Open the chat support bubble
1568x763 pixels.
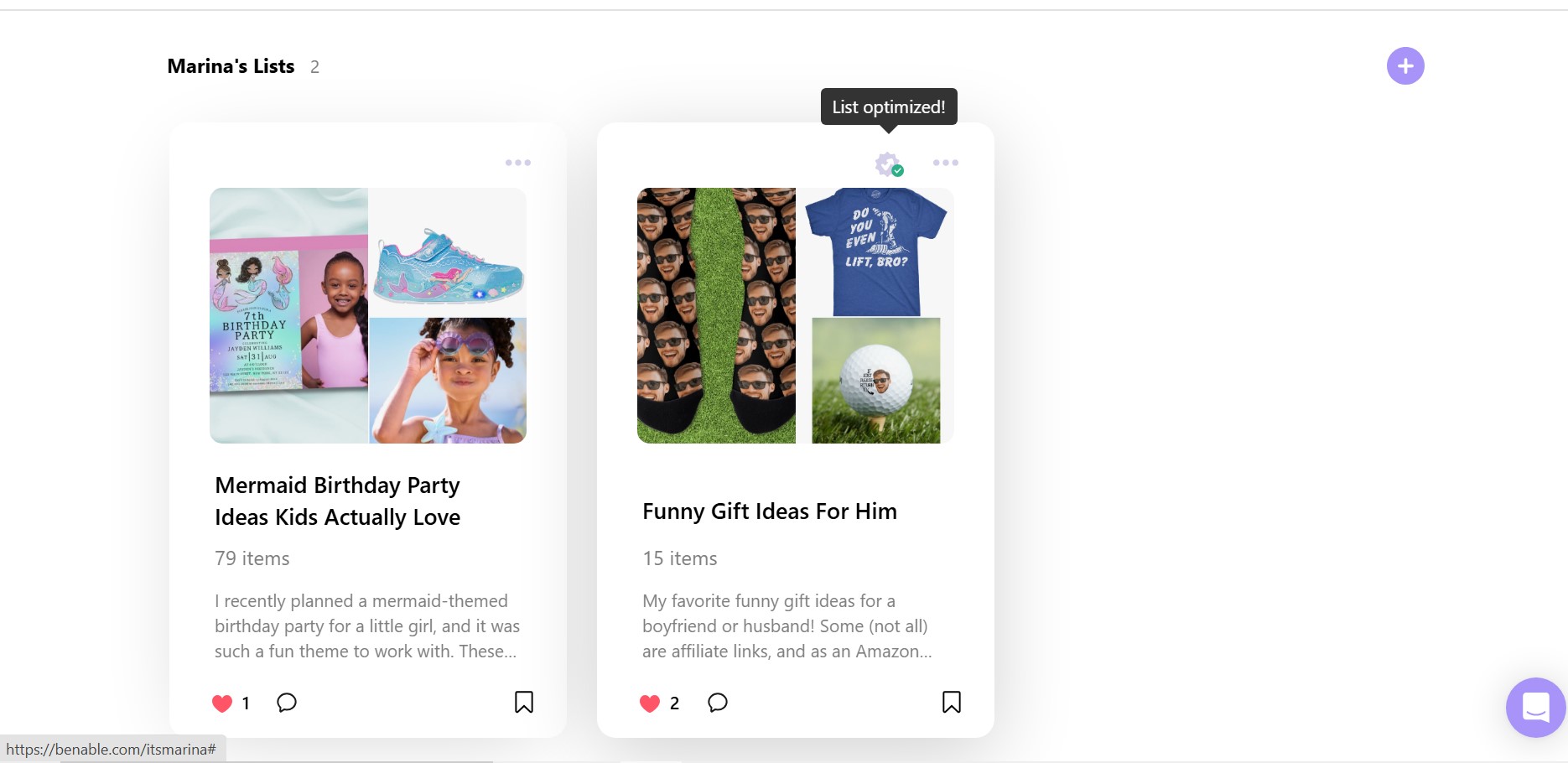[1536, 708]
